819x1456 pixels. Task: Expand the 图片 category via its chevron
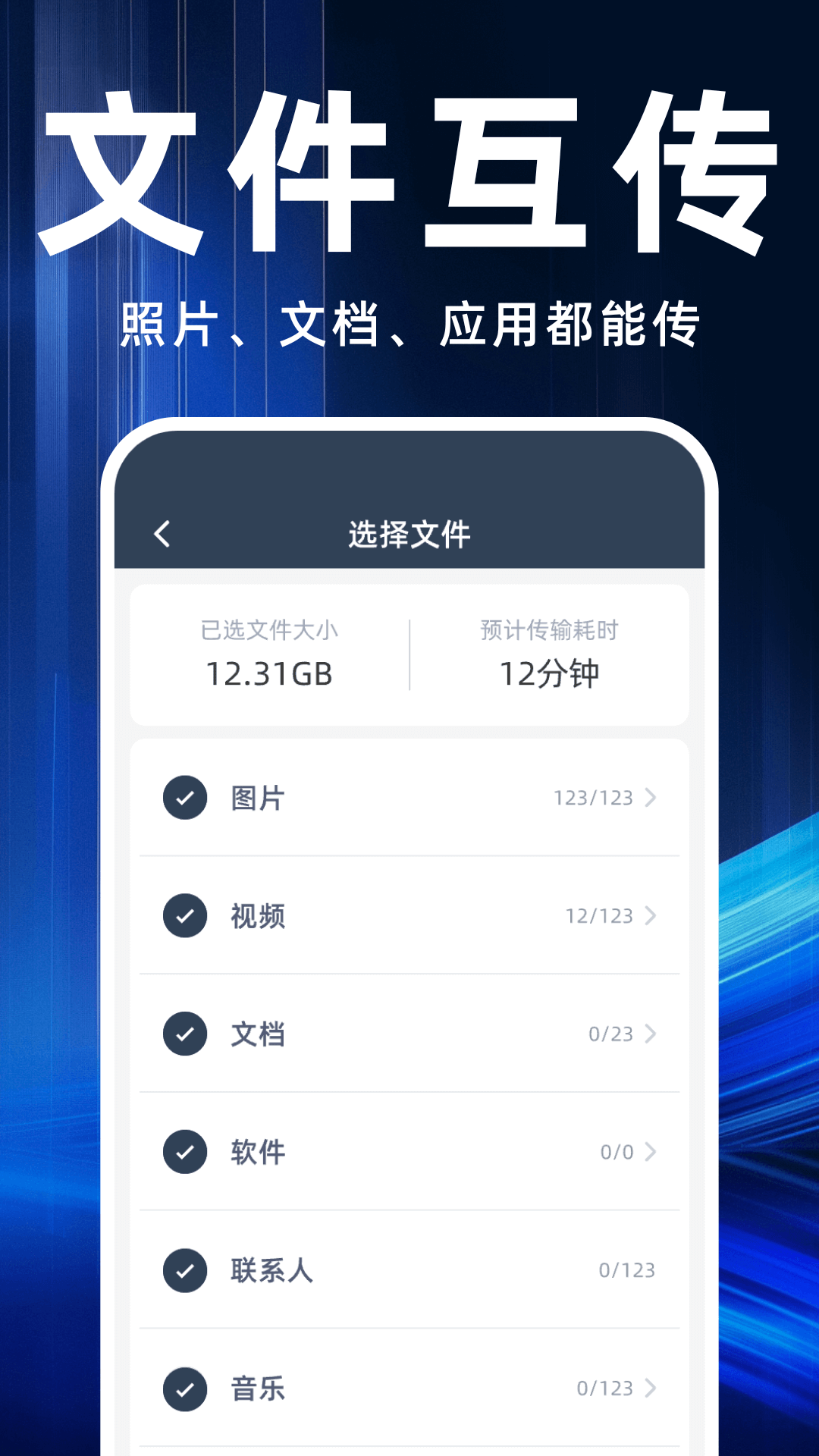pos(651,797)
